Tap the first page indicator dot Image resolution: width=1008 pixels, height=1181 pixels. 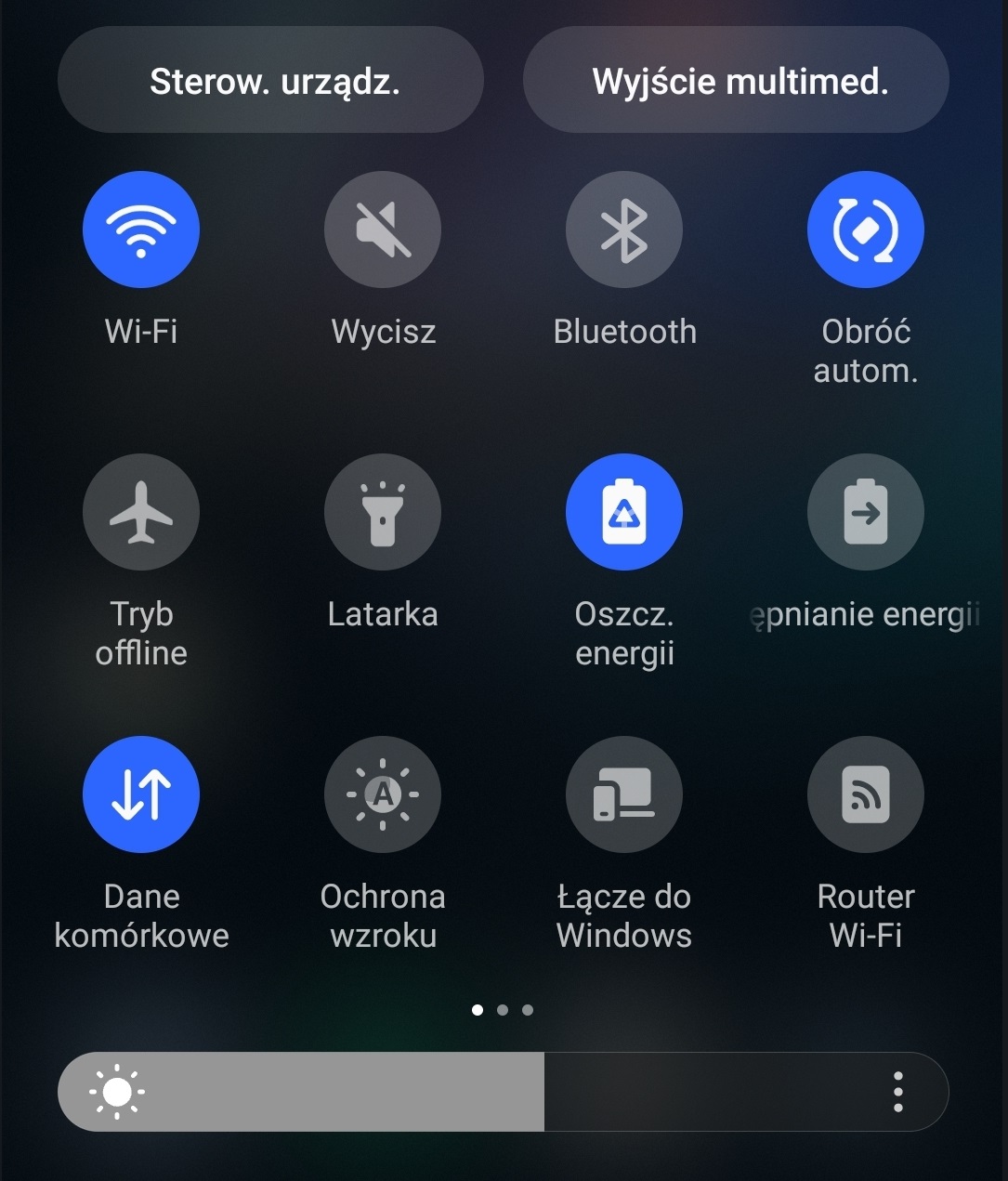tap(478, 1010)
